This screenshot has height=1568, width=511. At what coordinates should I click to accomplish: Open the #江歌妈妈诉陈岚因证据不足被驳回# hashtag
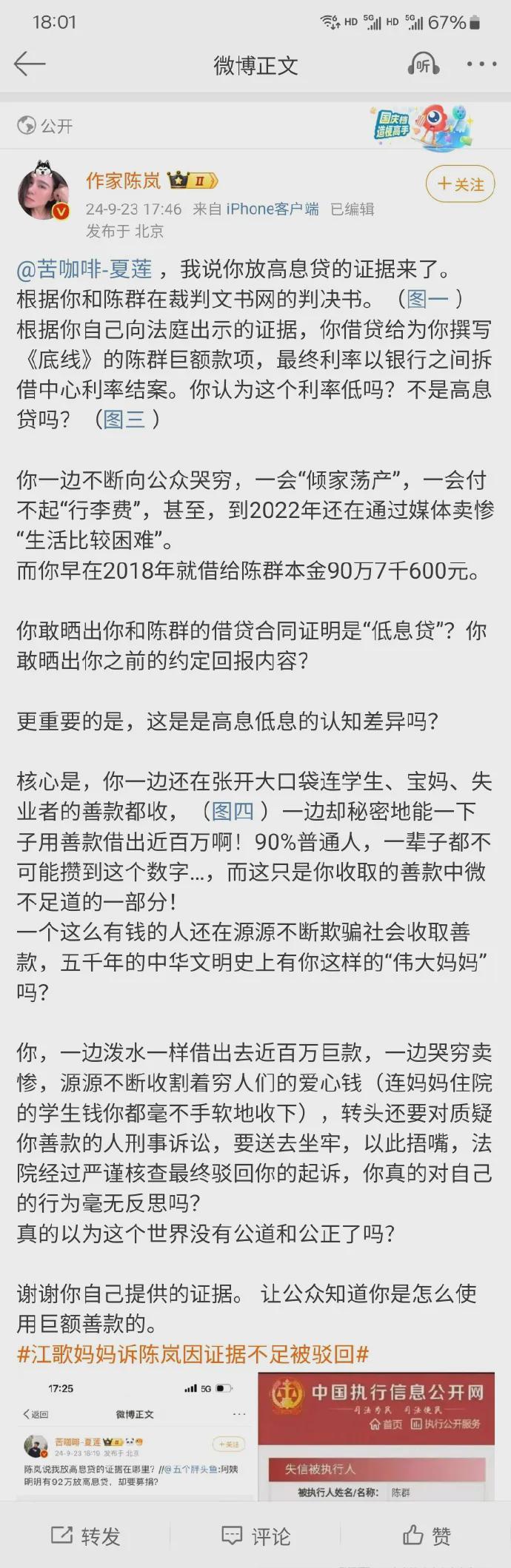click(193, 1355)
